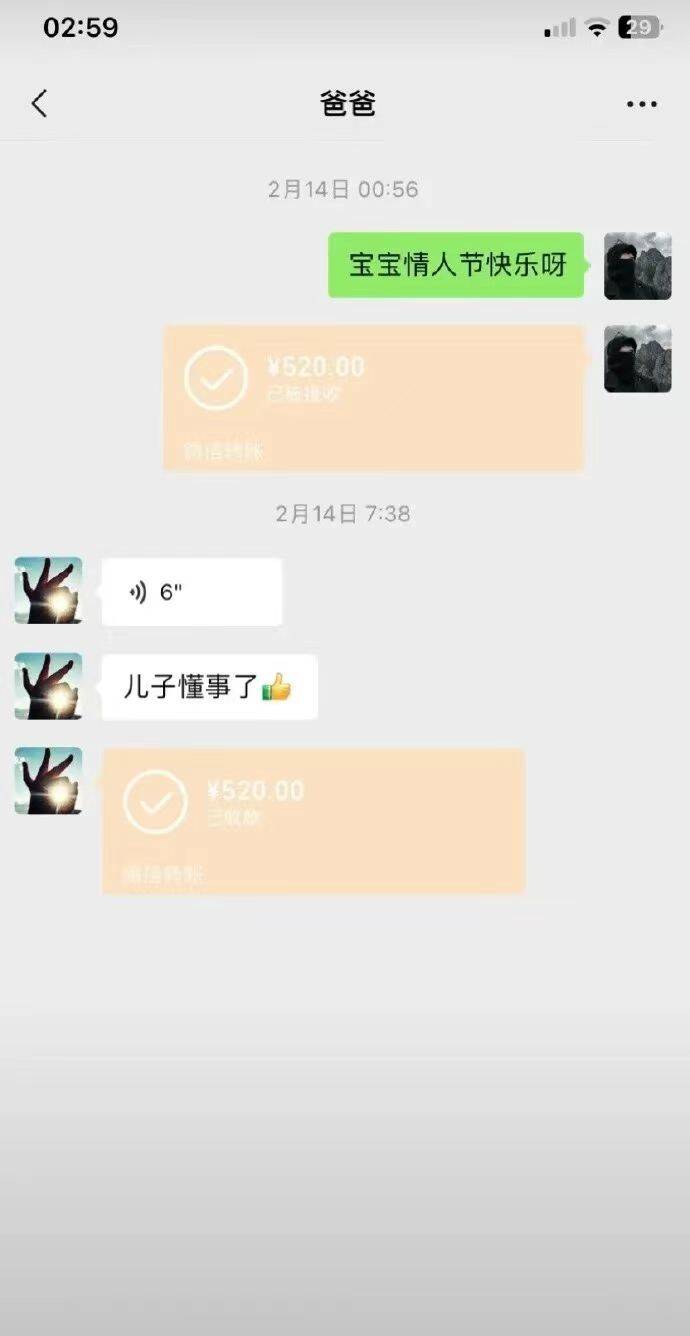Open the ¥520.00 transfer marked 已被接收
Image resolution: width=690 pixels, height=1336 pixels.
(373, 398)
